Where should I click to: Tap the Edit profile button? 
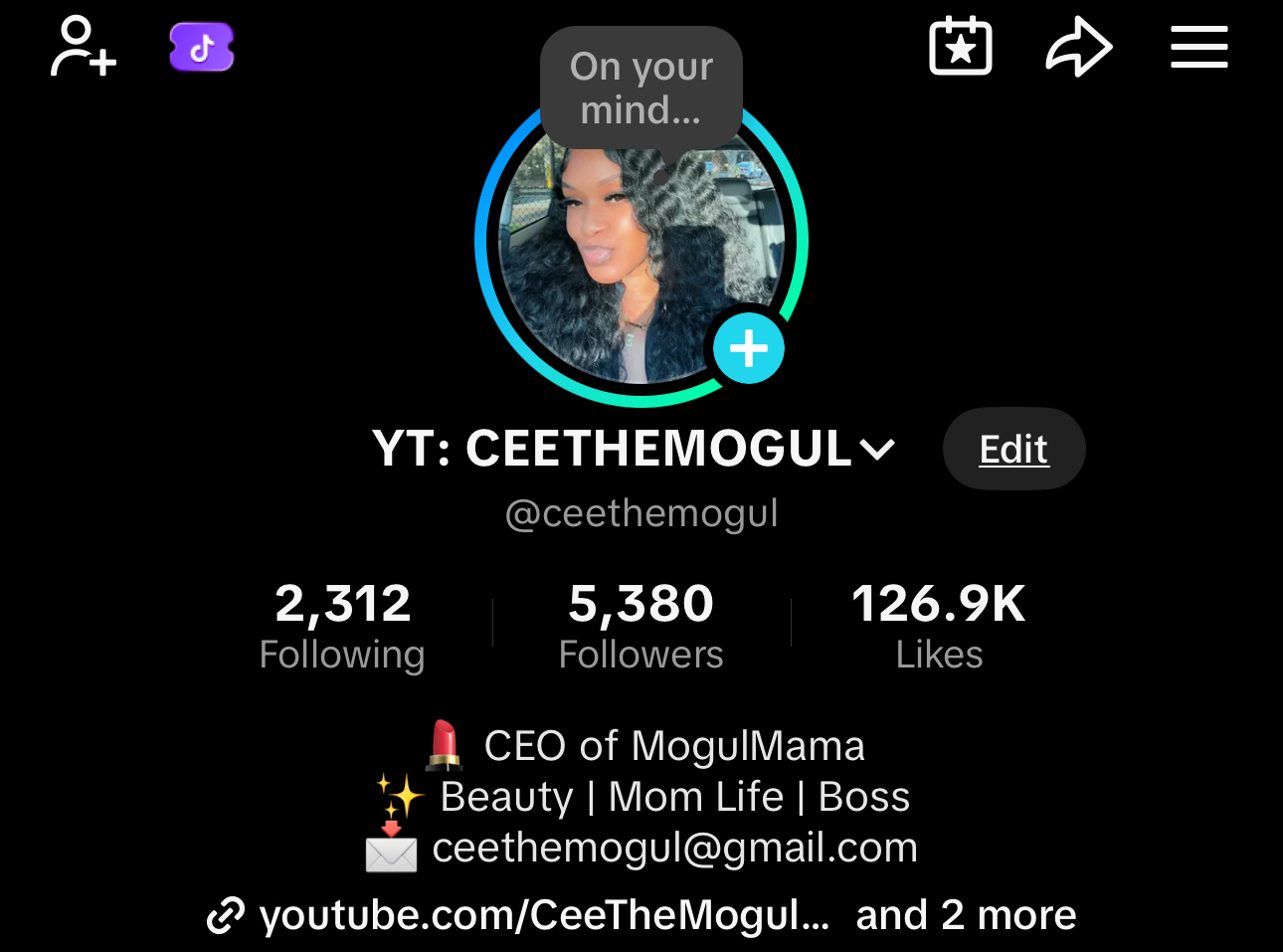pyautogui.click(x=1013, y=449)
